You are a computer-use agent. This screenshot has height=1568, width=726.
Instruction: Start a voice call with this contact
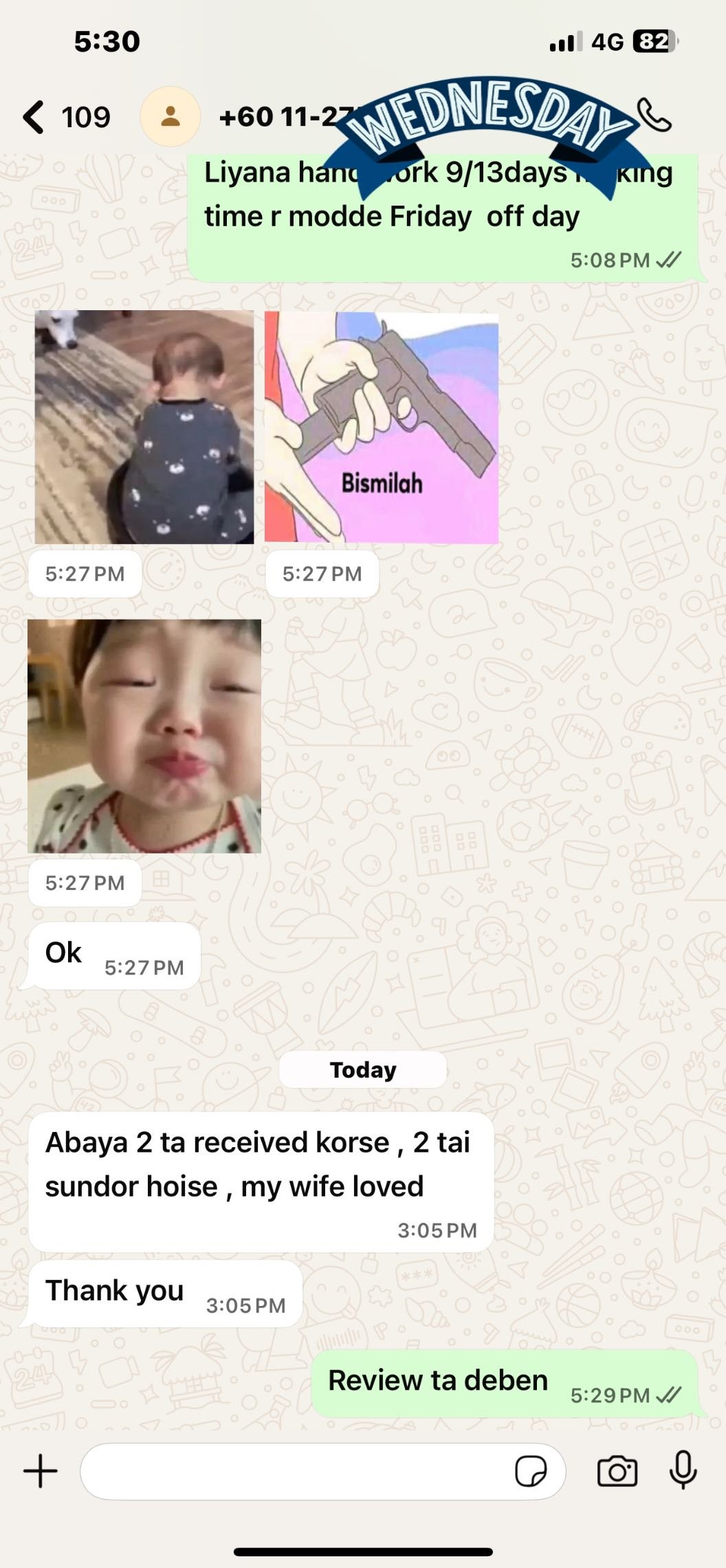click(x=654, y=116)
